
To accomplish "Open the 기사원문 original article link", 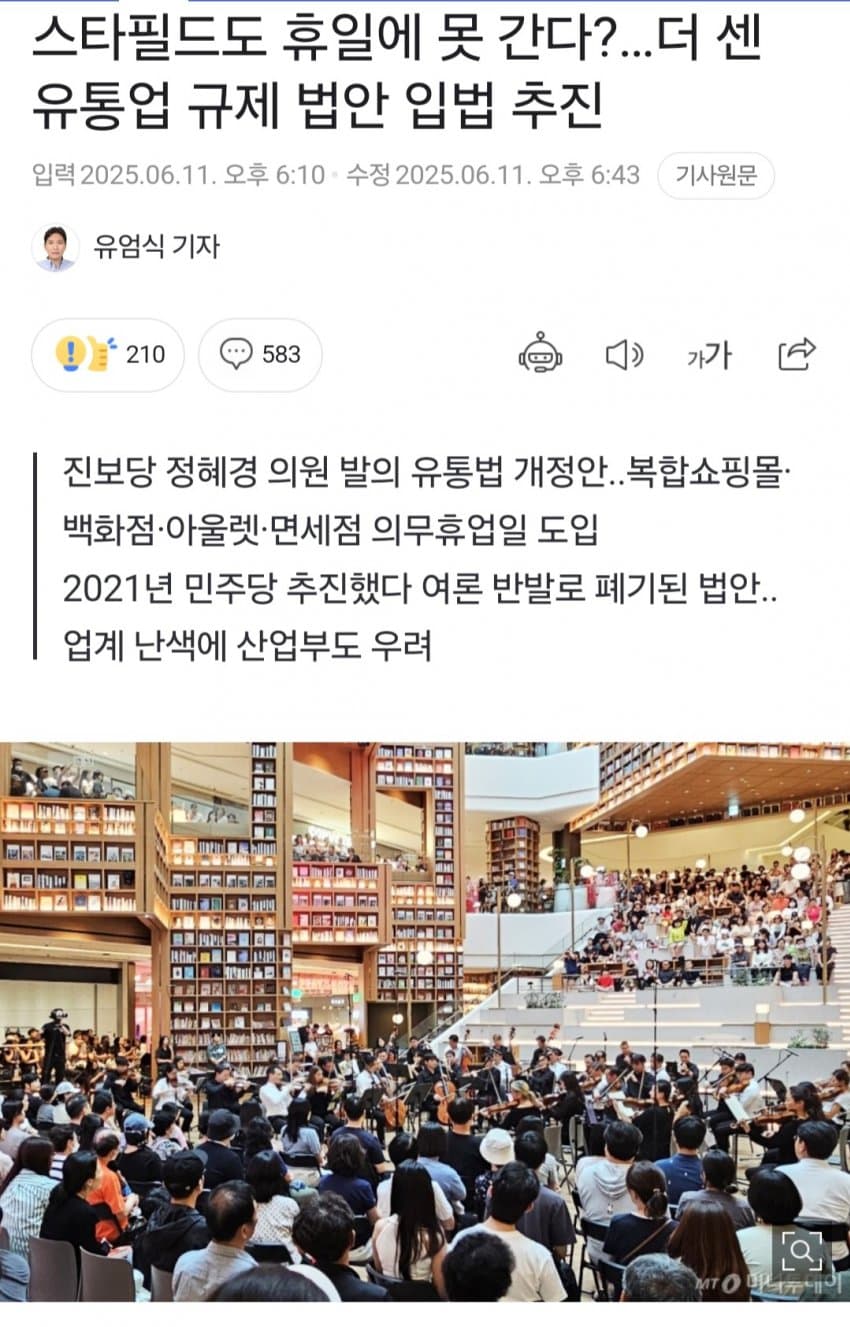I will [715, 176].
